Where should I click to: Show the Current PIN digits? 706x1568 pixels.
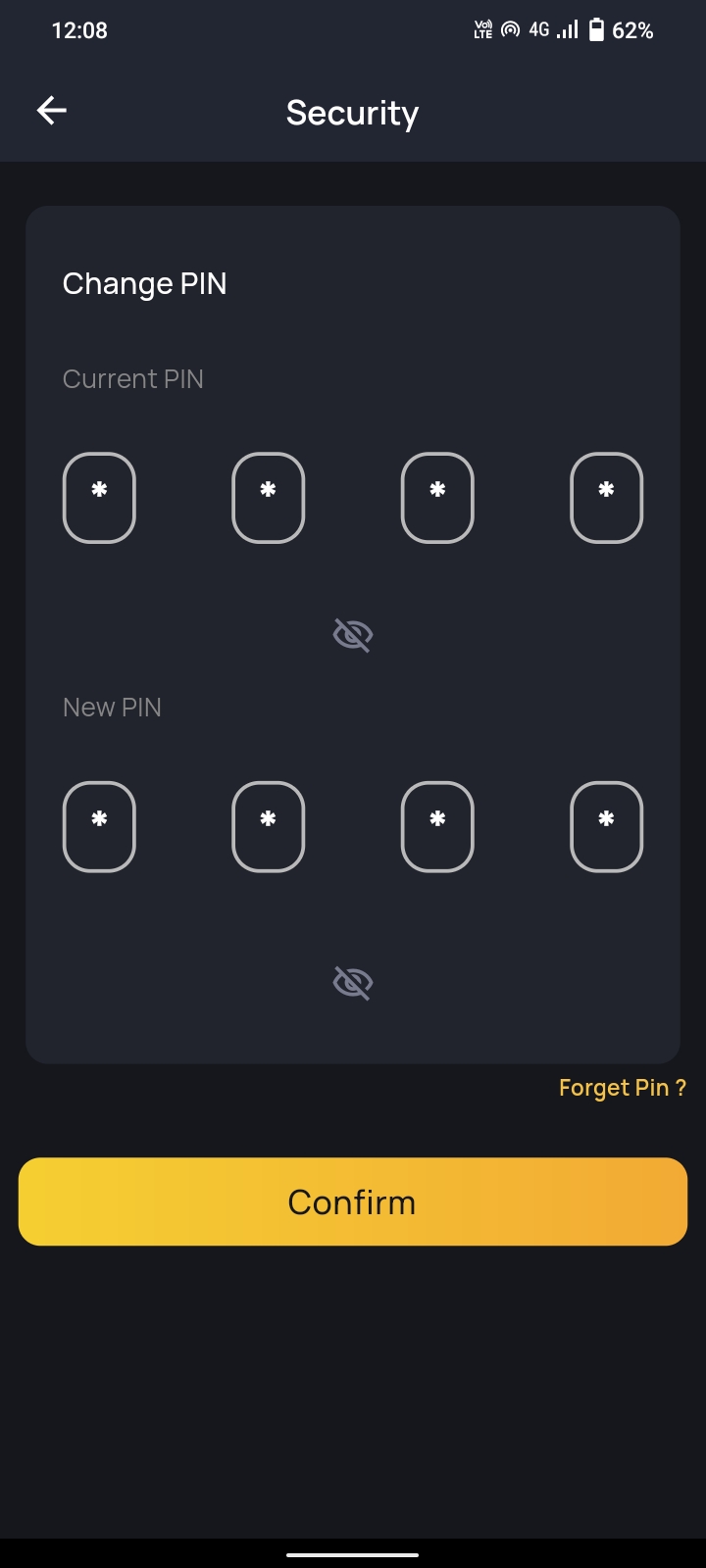pyautogui.click(x=353, y=635)
